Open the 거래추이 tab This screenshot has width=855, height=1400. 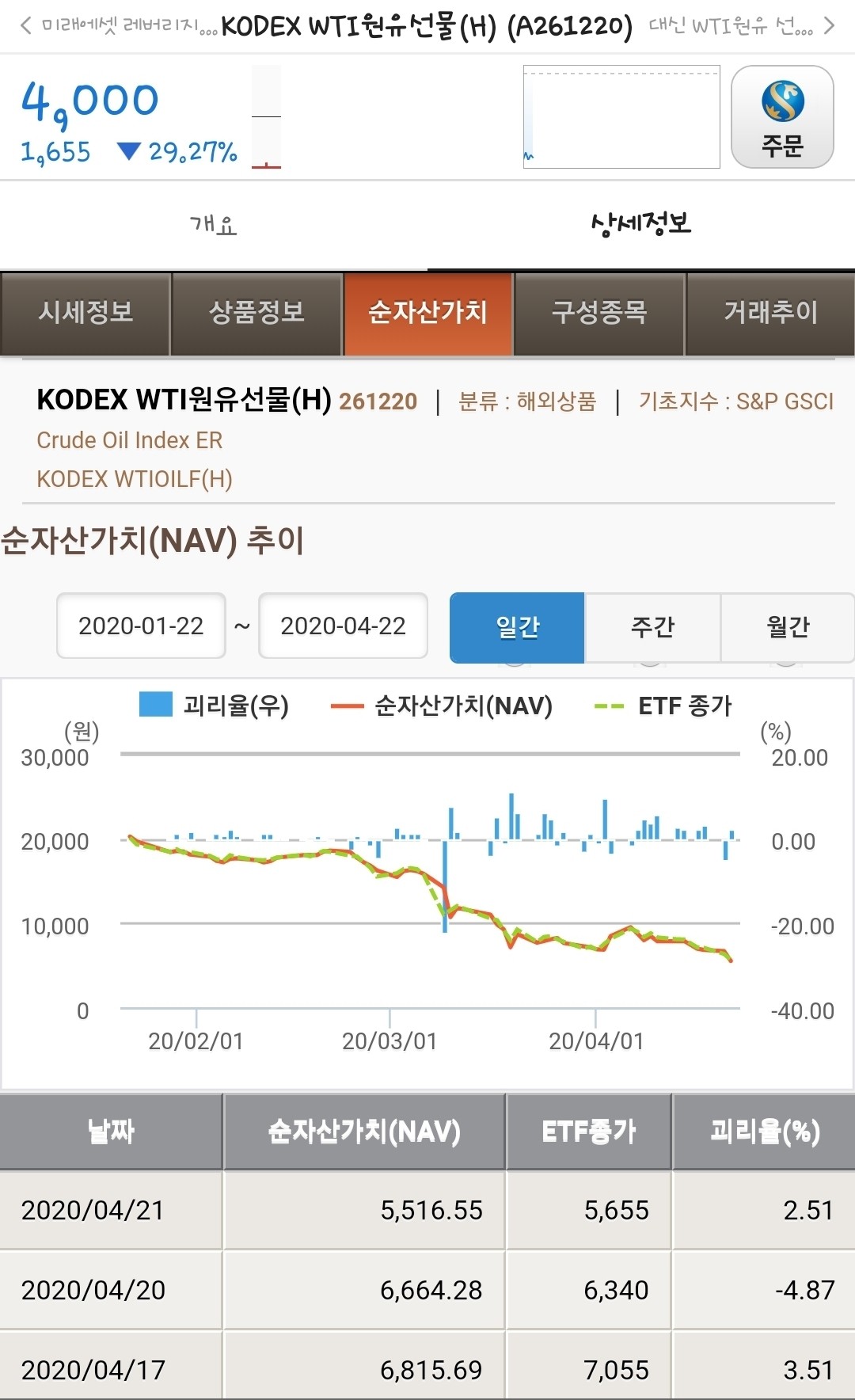[769, 314]
